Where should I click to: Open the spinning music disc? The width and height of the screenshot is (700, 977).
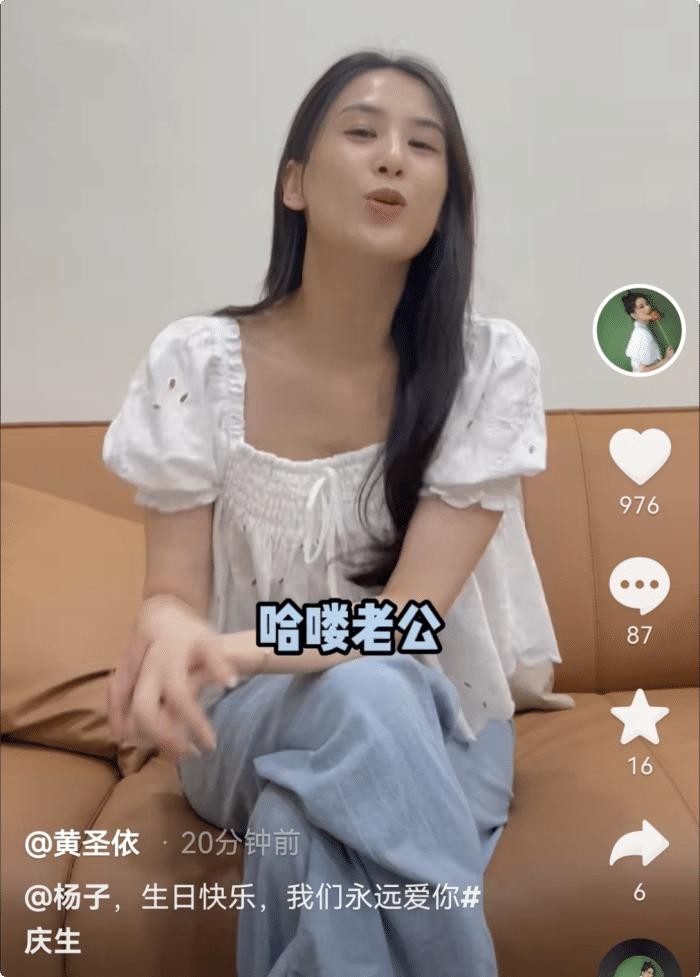click(x=639, y=962)
